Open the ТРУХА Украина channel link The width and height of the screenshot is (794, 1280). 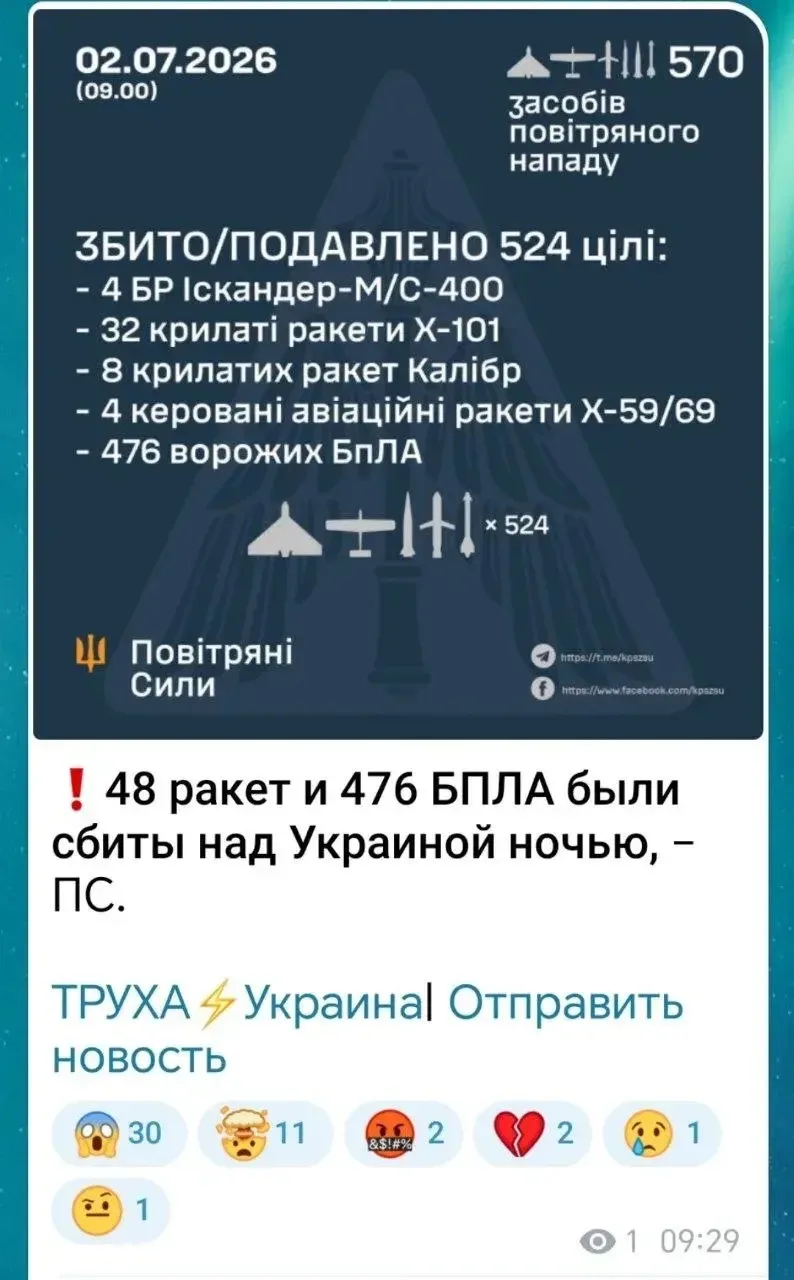pos(238,1001)
